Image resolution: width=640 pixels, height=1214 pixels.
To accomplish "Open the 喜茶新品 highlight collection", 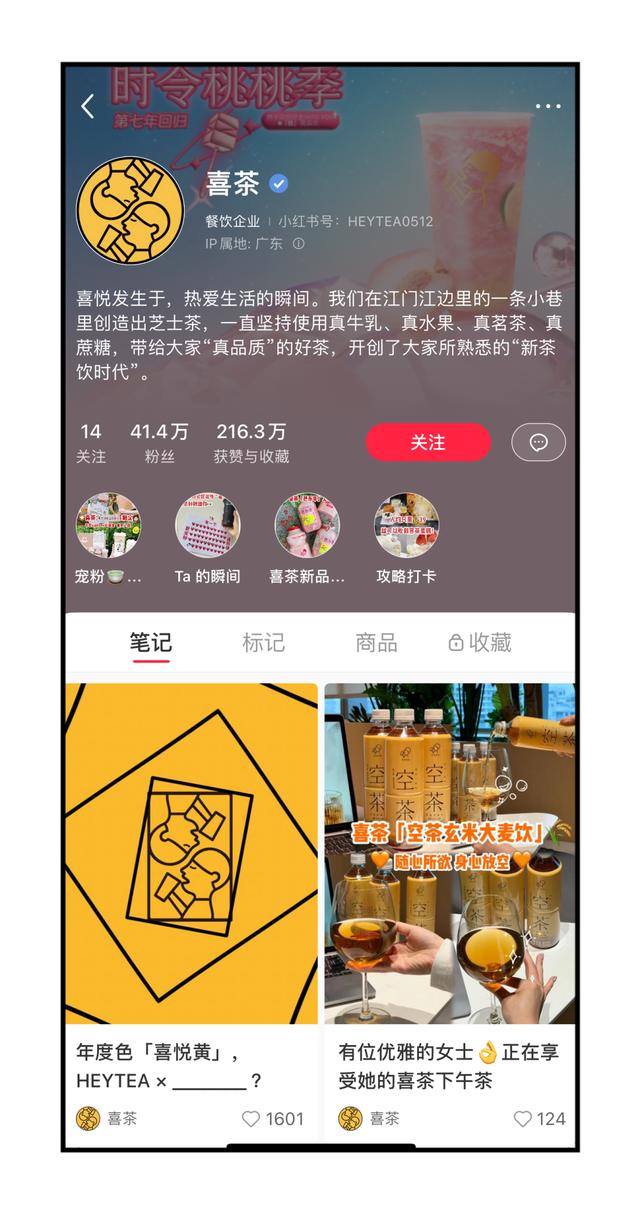I will click(x=307, y=525).
